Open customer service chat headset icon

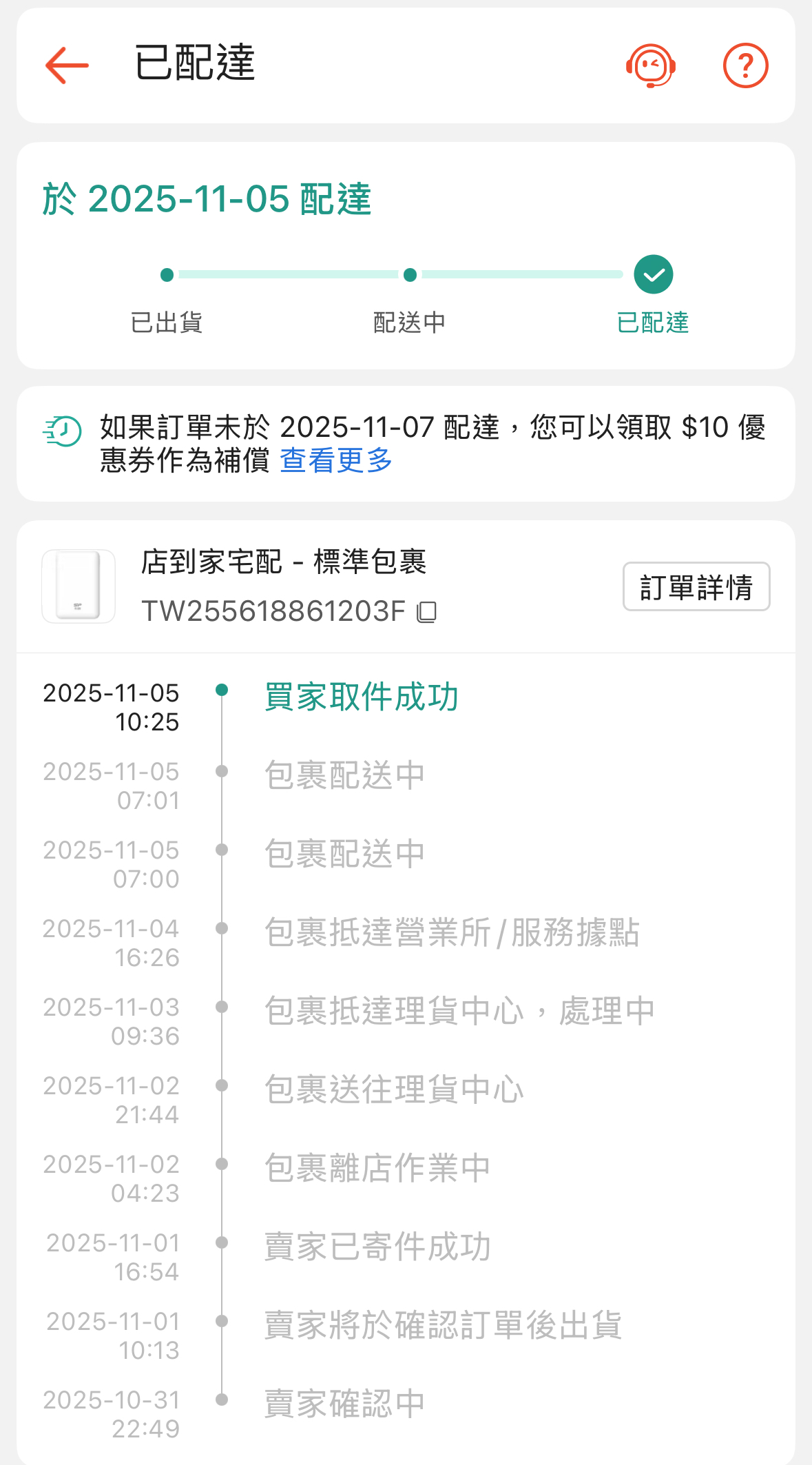(650, 65)
